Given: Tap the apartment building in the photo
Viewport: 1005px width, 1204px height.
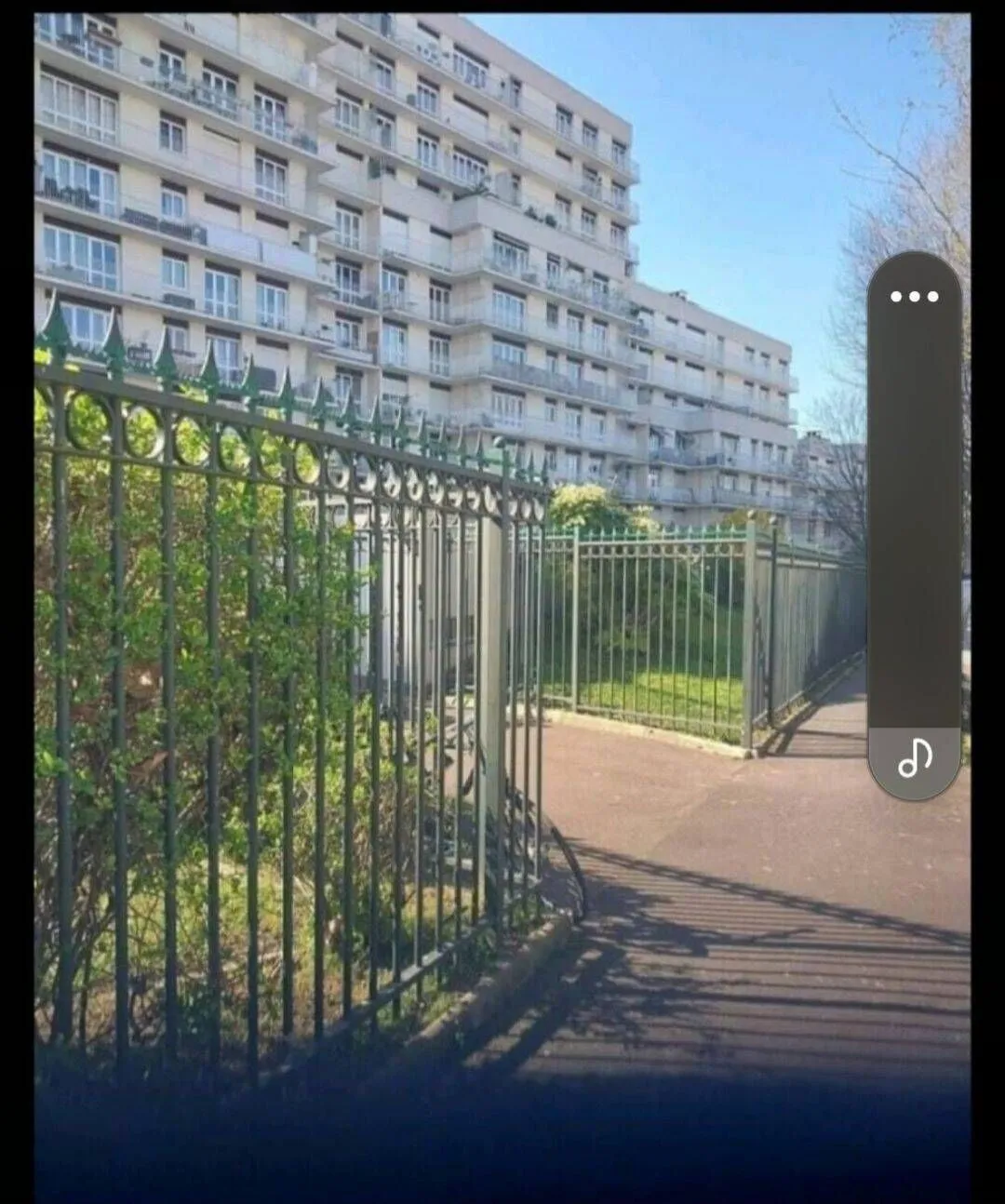Looking at the screenshot, I should click(x=372, y=233).
